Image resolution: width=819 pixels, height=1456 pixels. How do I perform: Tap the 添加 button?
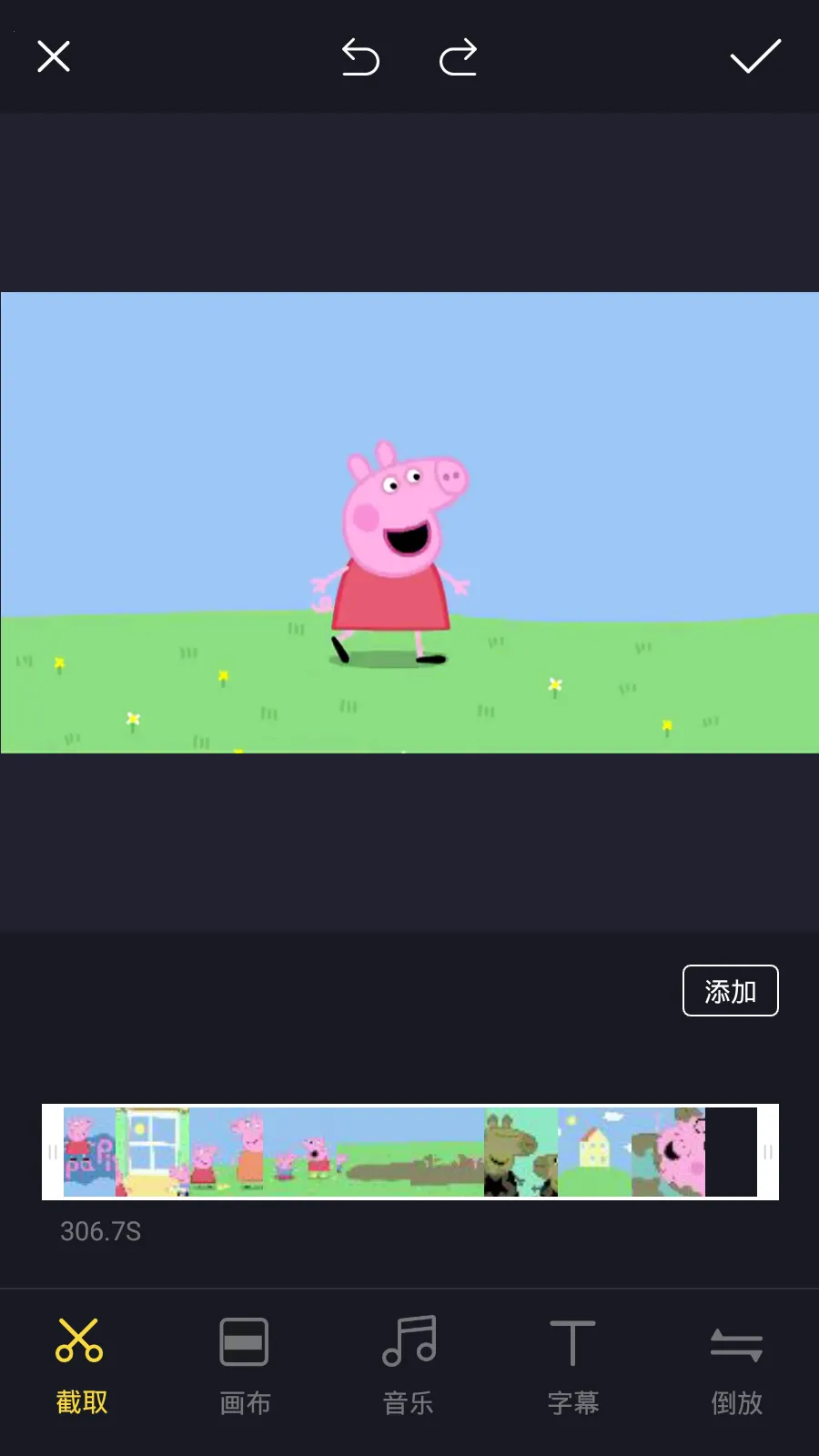tap(730, 990)
